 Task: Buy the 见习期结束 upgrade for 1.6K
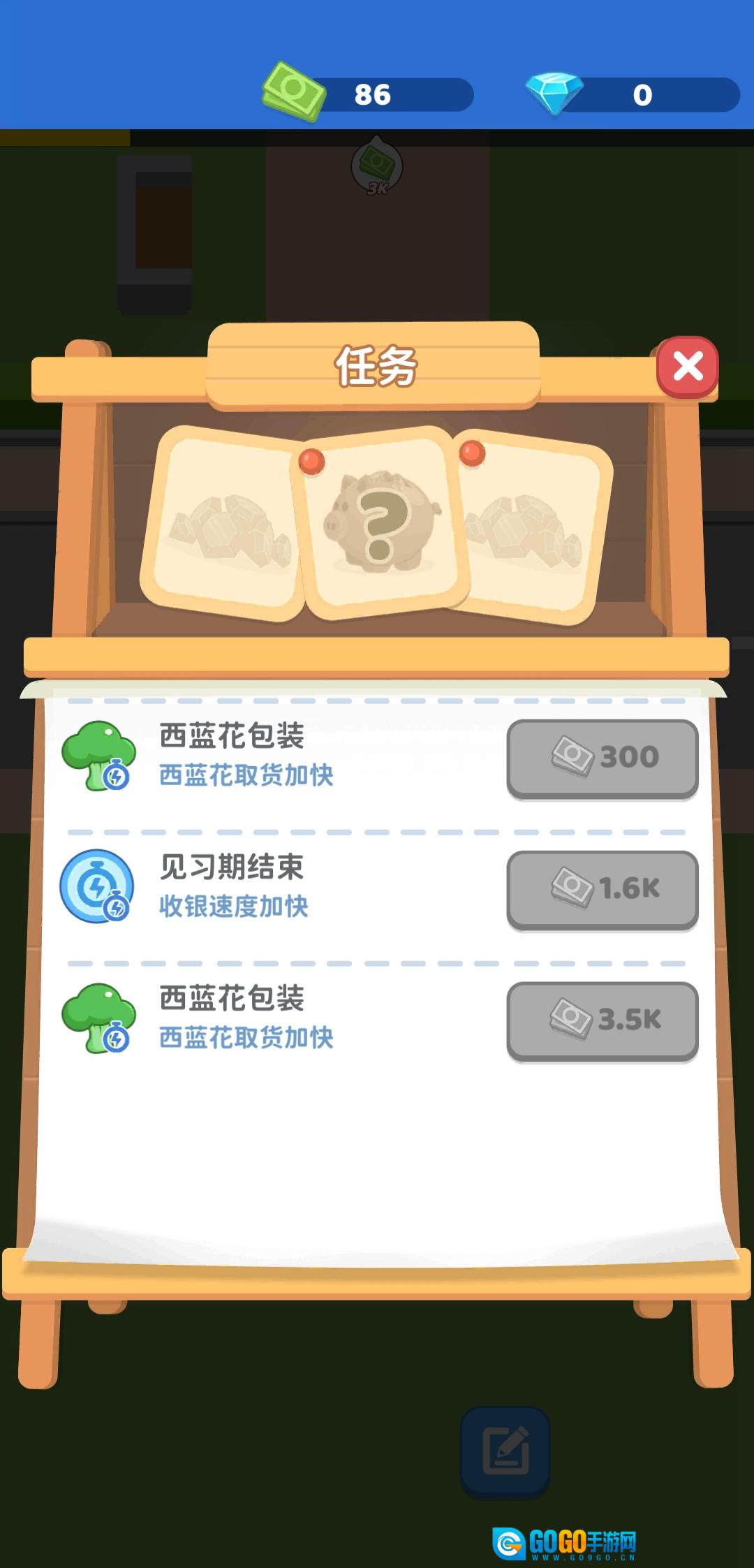[603, 889]
